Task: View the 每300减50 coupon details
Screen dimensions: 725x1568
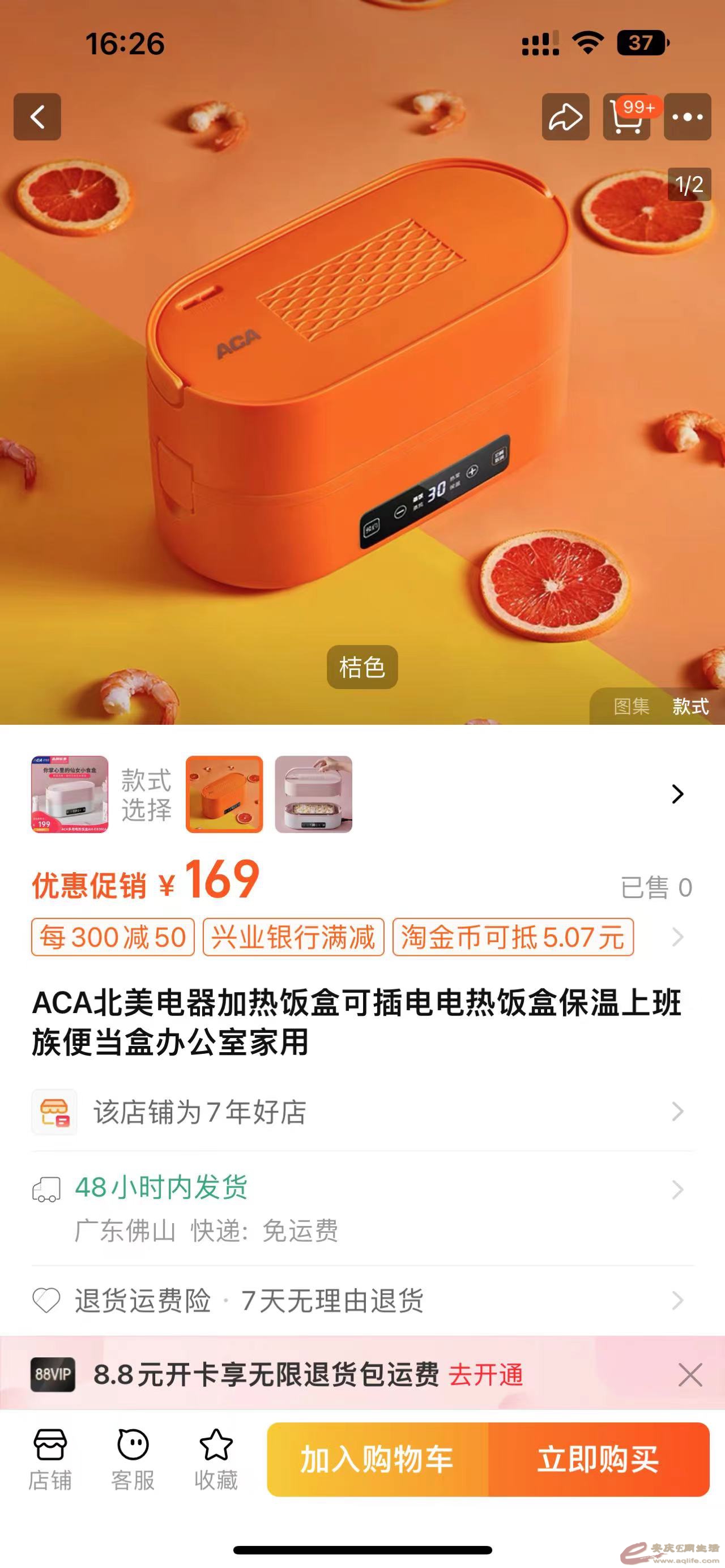Action: (113, 937)
